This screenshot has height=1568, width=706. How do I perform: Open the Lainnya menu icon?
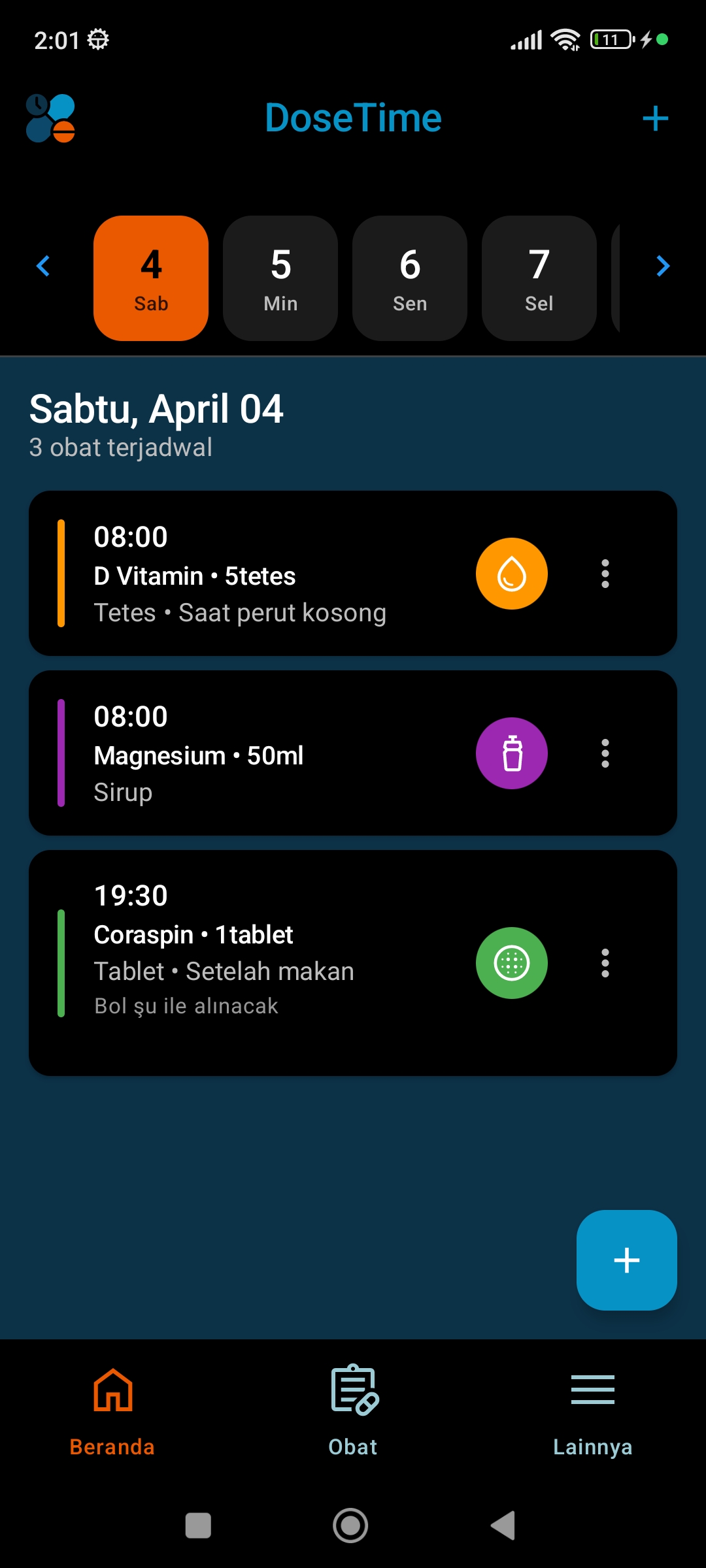point(592,1390)
